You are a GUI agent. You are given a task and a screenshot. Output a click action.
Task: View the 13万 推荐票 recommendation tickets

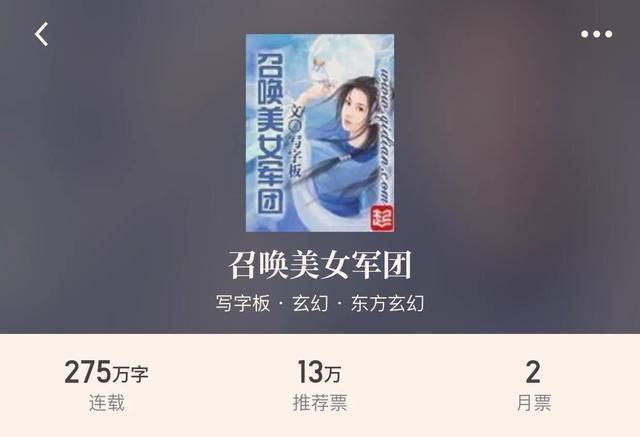pos(319,386)
